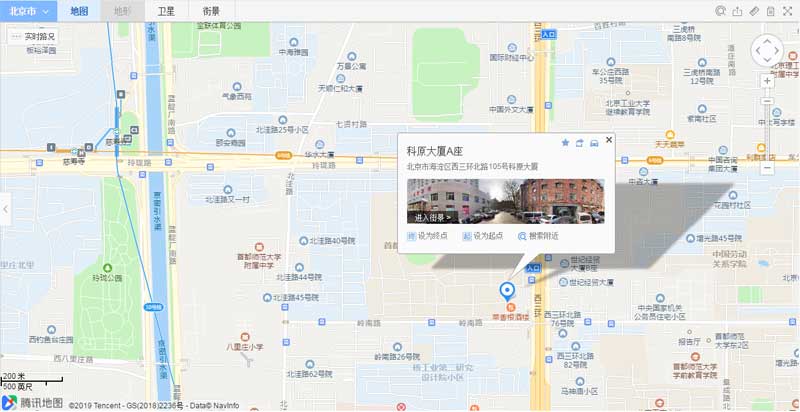Switch to the 卫星 satellite tab

[x=166, y=10]
